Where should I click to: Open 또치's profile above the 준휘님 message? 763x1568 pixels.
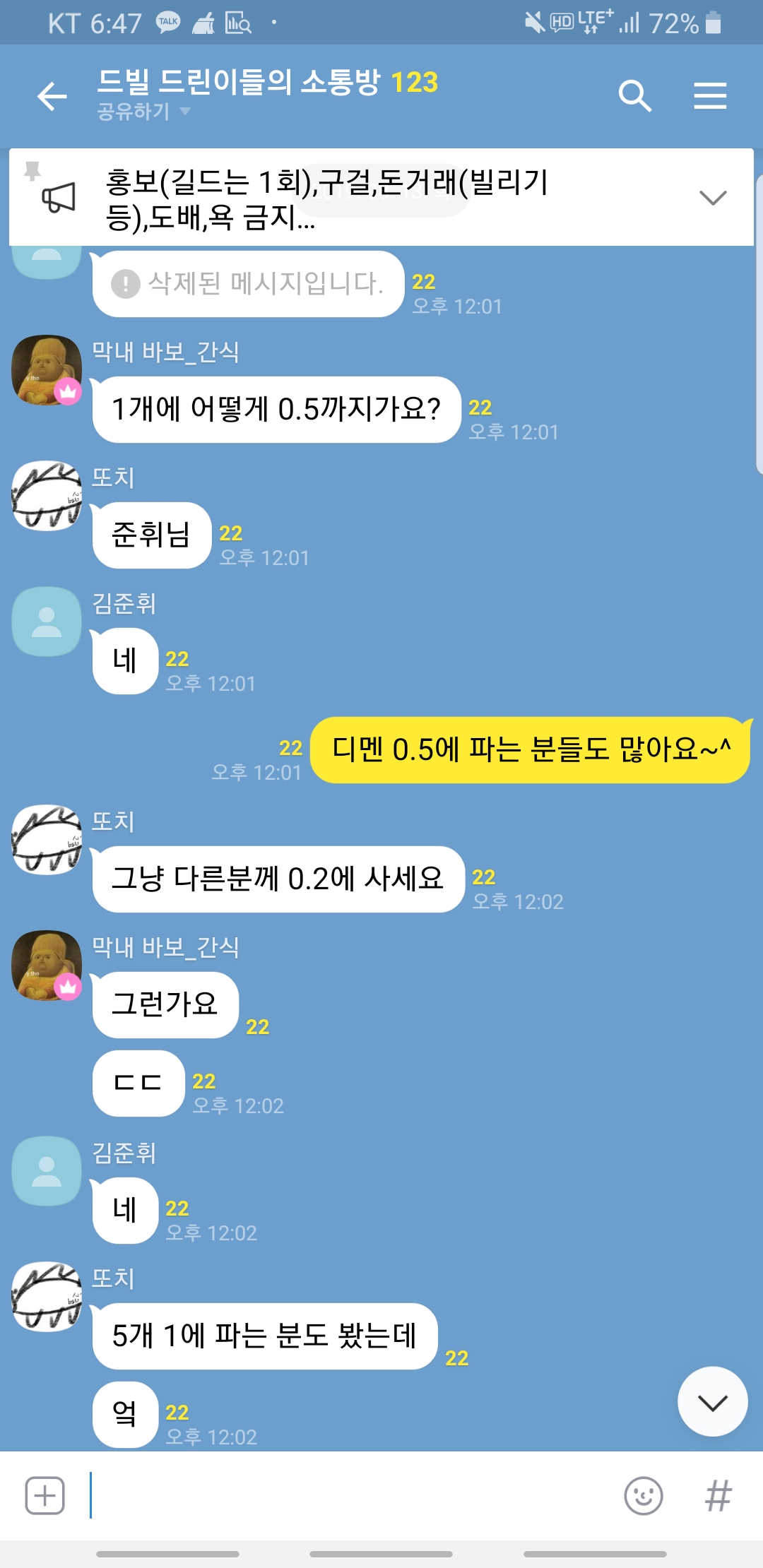click(x=47, y=496)
